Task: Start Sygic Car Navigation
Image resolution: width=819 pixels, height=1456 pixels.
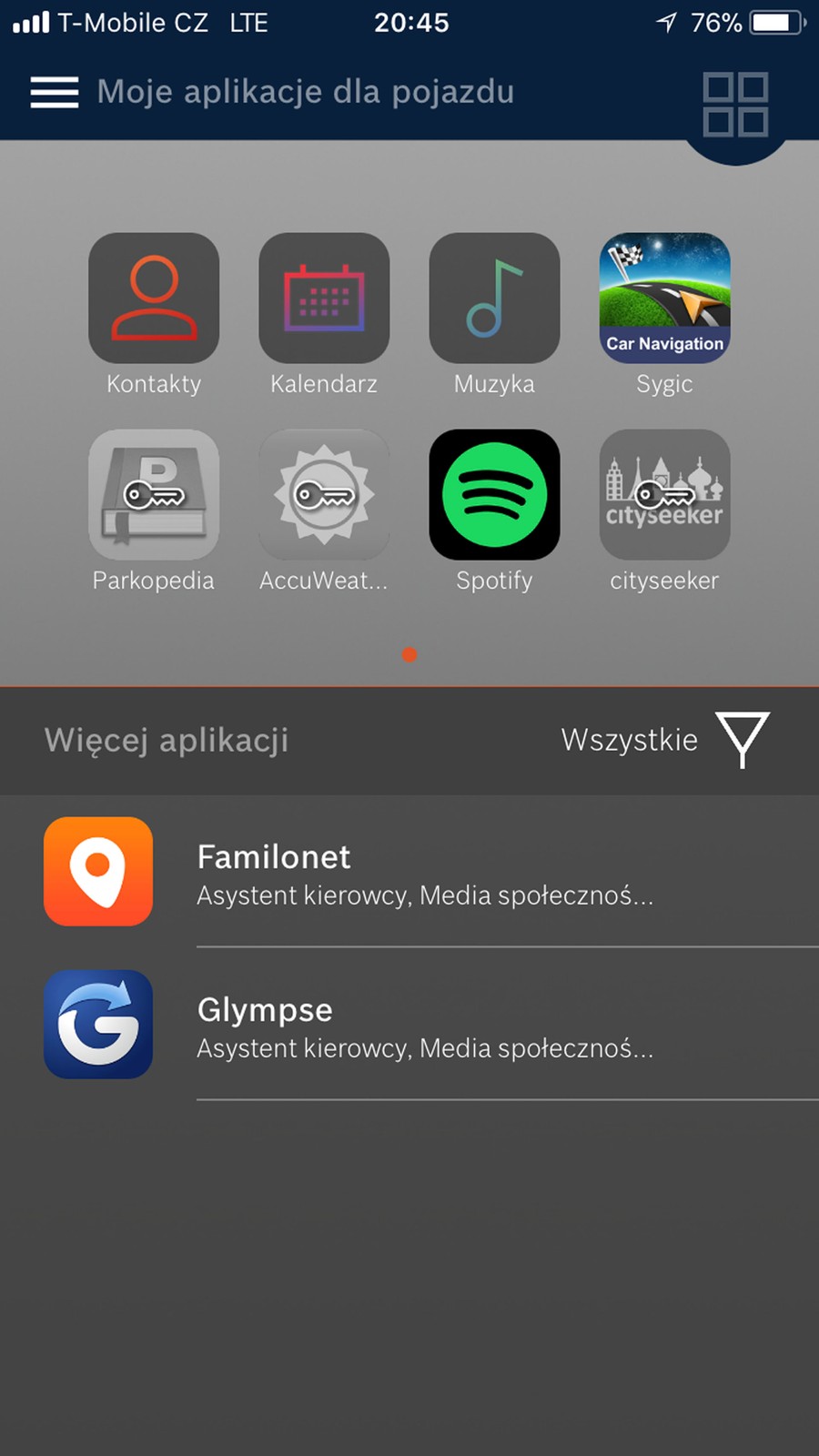Action: [664, 298]
